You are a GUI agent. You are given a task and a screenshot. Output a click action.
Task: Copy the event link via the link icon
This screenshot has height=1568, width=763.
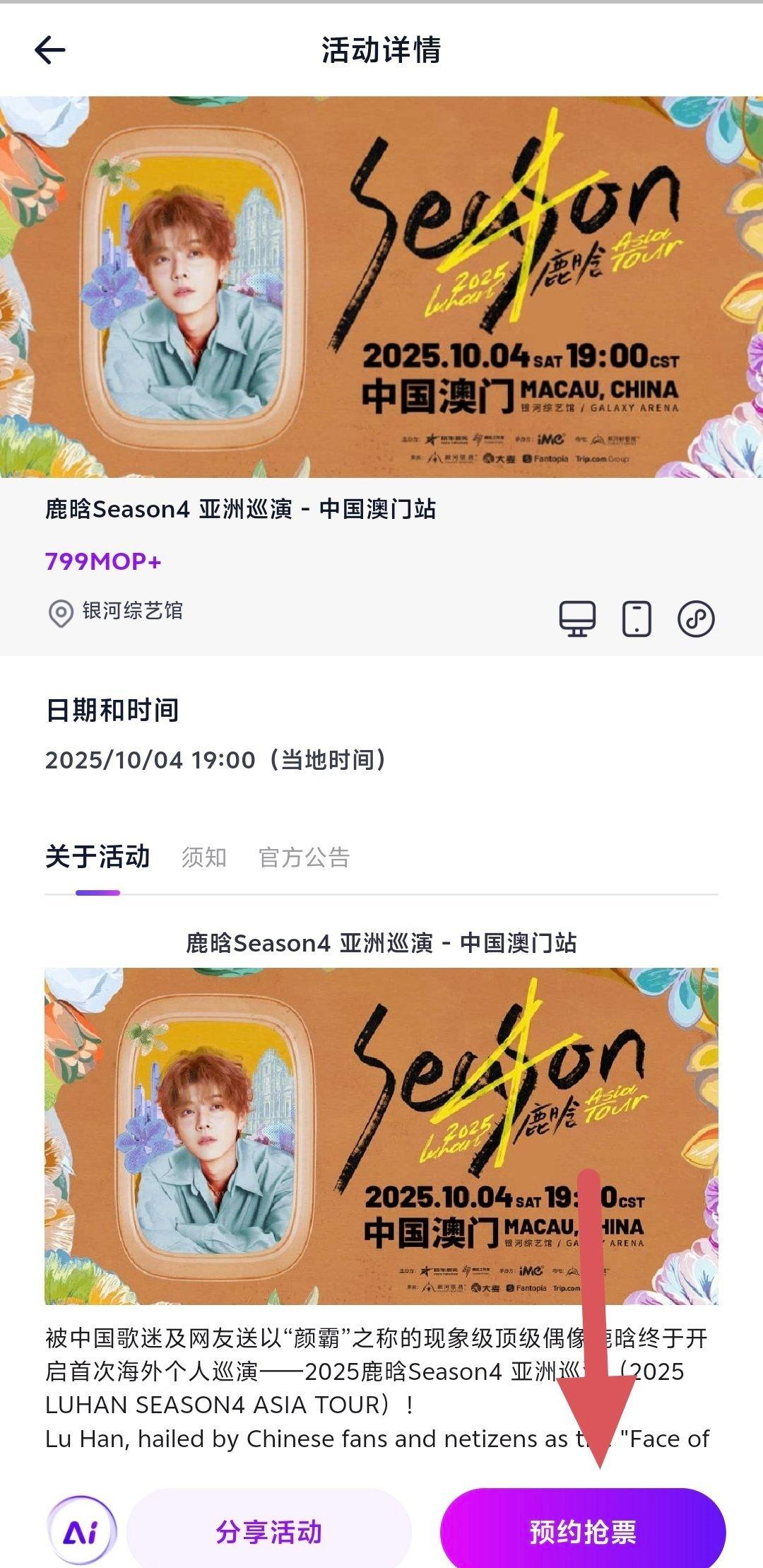point(696,619)
